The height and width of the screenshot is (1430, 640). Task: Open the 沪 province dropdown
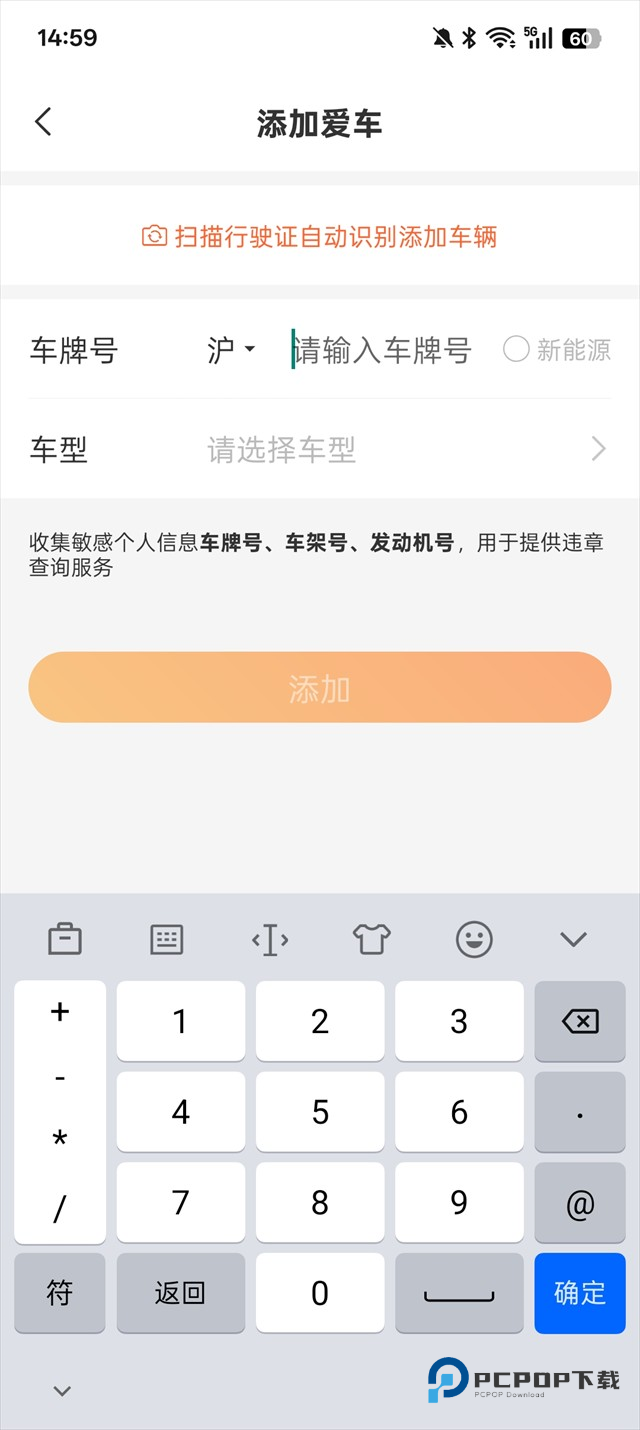click(x=231, y=350)
